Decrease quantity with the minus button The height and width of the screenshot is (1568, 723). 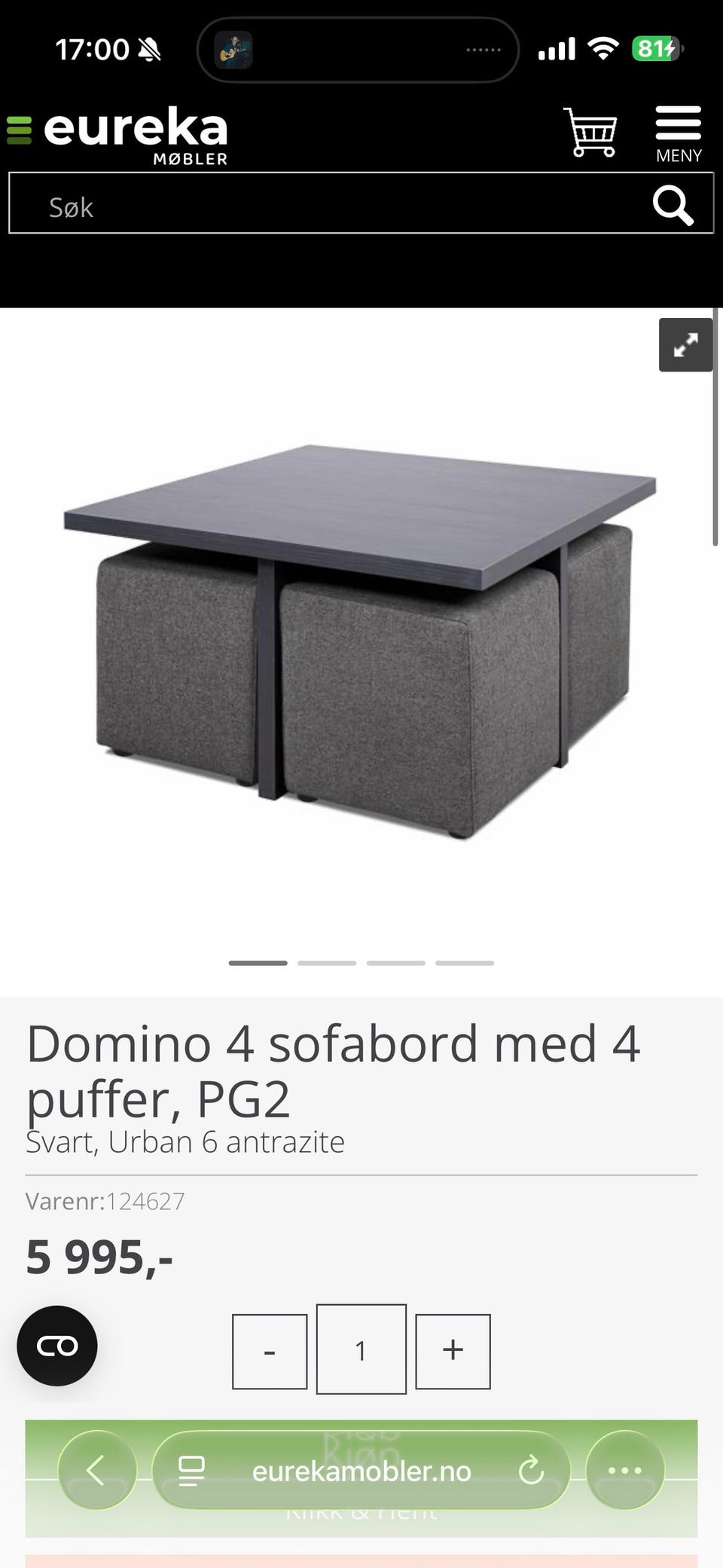[270, 1351]
